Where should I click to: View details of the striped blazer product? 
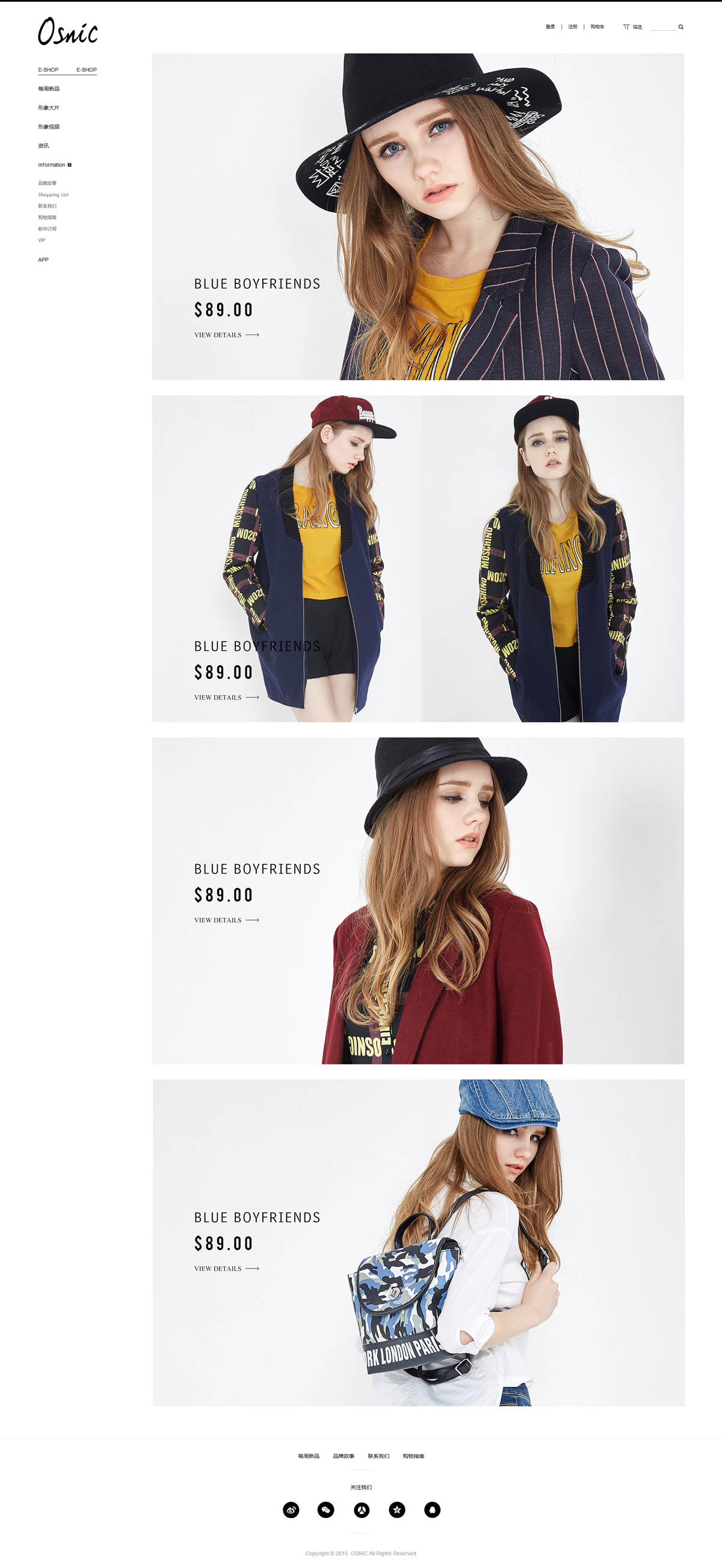click(226, 335)
